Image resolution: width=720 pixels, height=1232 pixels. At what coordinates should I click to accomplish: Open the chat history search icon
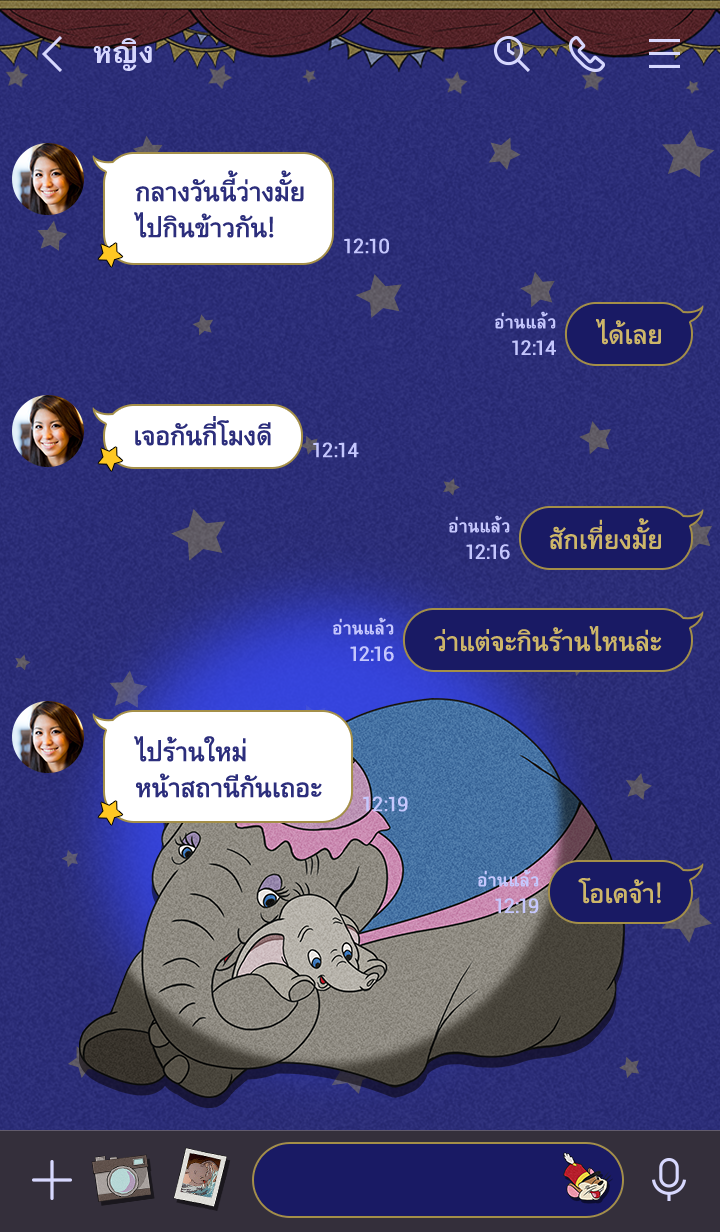[511, 54]
